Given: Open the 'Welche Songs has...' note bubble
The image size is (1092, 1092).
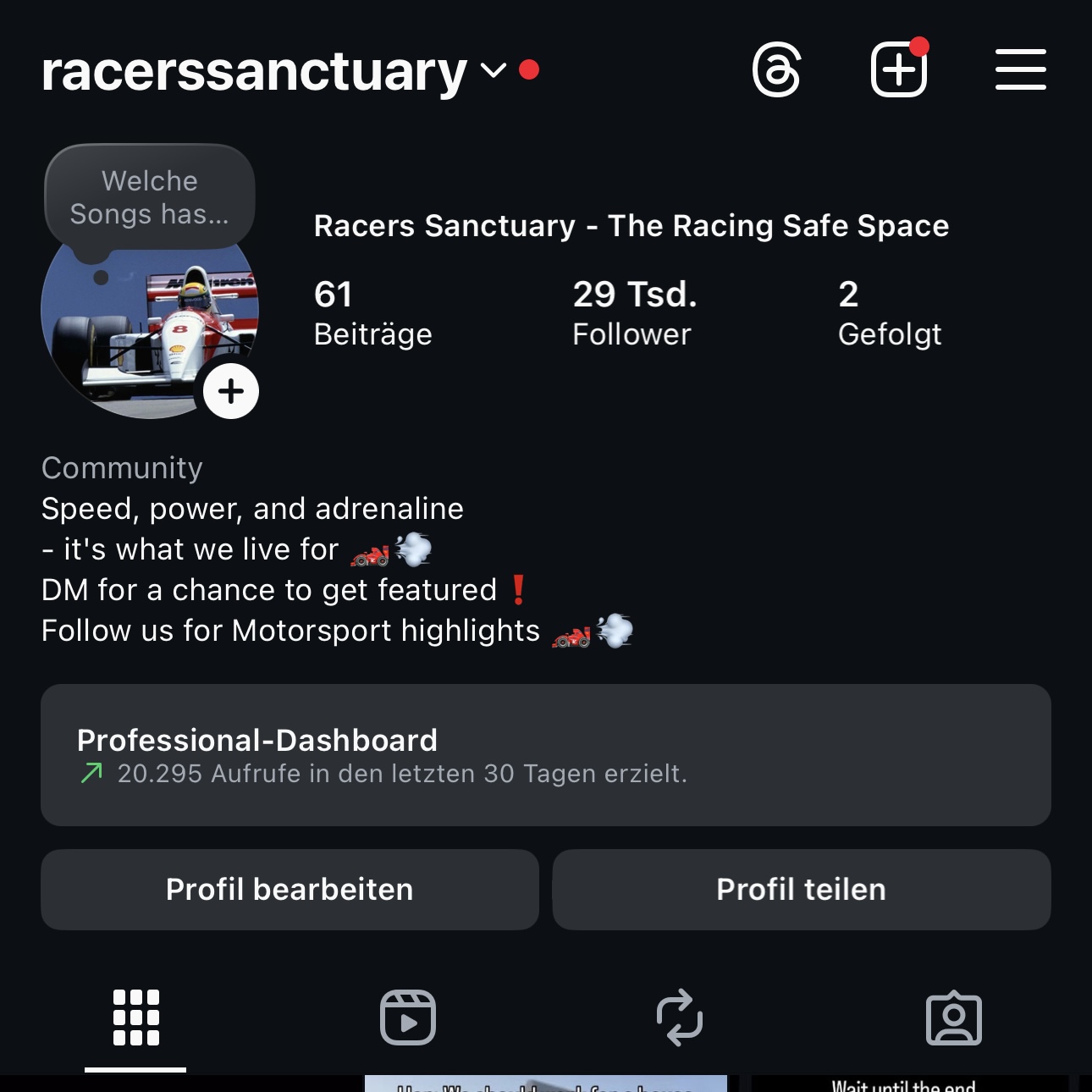Looking at the screenshot, I should click(150, 198).
